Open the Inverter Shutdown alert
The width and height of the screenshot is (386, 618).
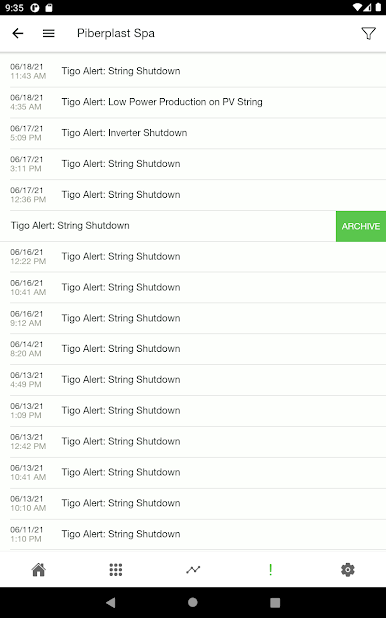click(x=193, y=133)
